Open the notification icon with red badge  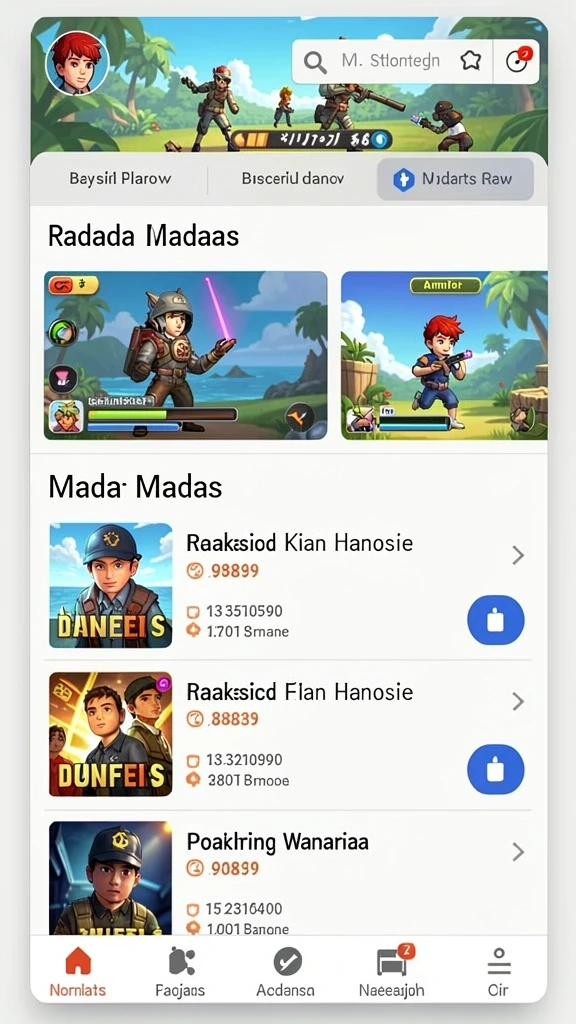tap(517, 61)
